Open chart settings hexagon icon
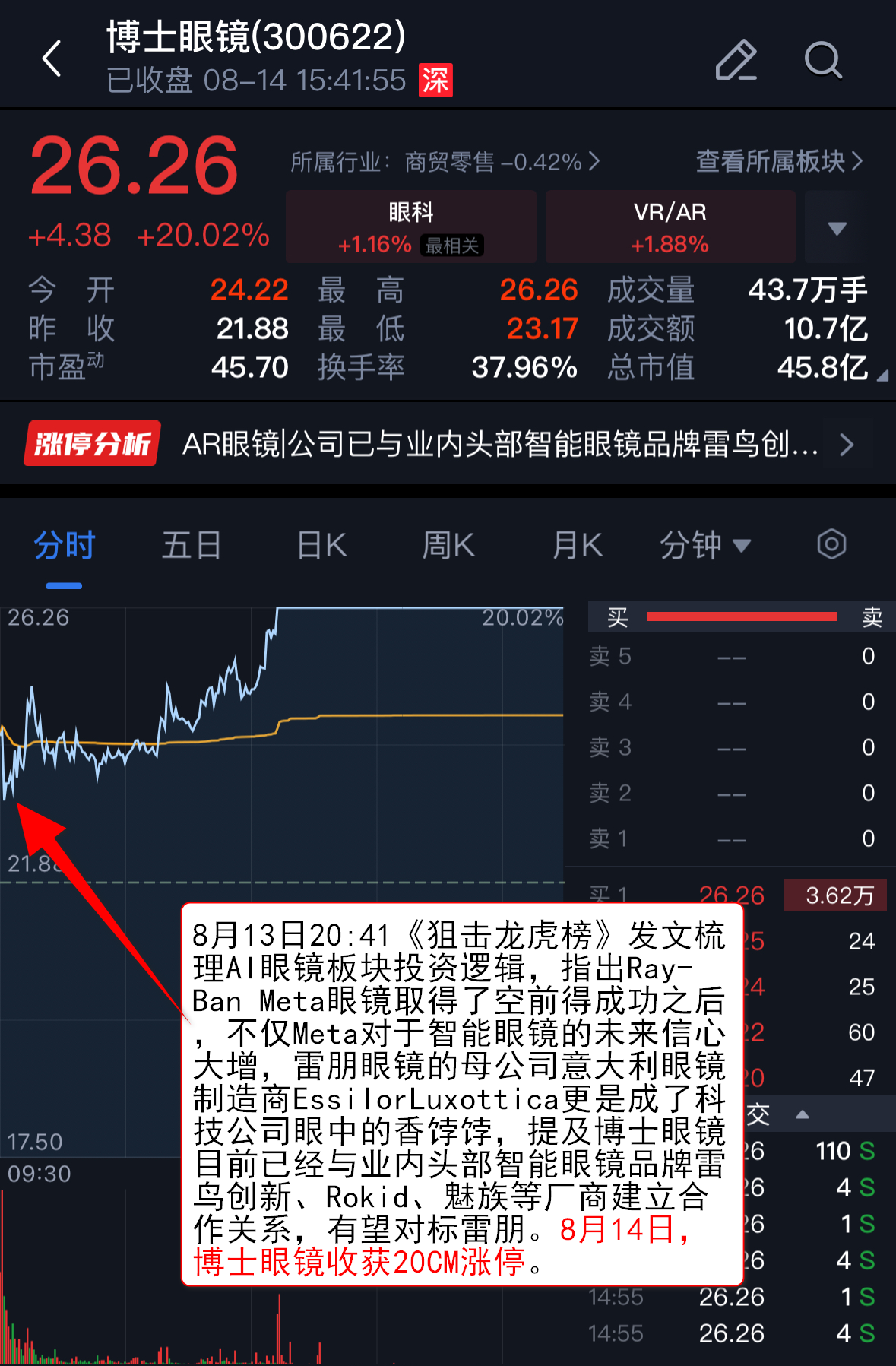This screenshot has width=896, height=1366. [831, 544]
